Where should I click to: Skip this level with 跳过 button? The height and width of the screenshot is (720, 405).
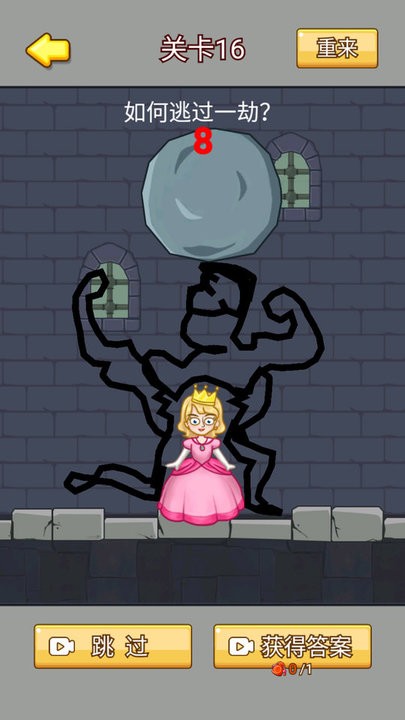pos(113,646)
